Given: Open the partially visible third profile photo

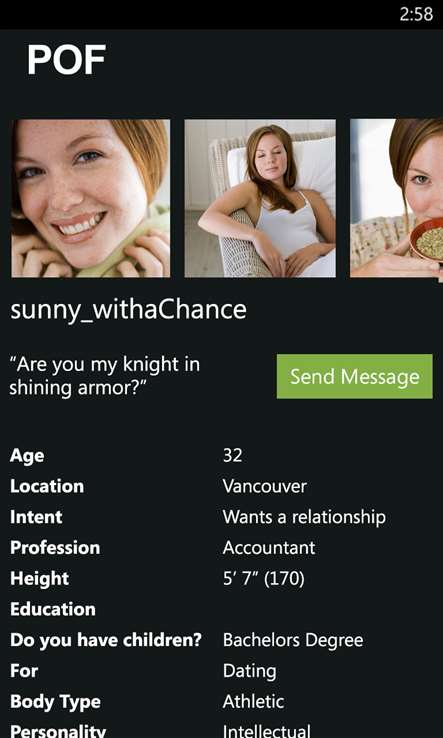Looking at the screenshot, I should click(x=396, y=198).
